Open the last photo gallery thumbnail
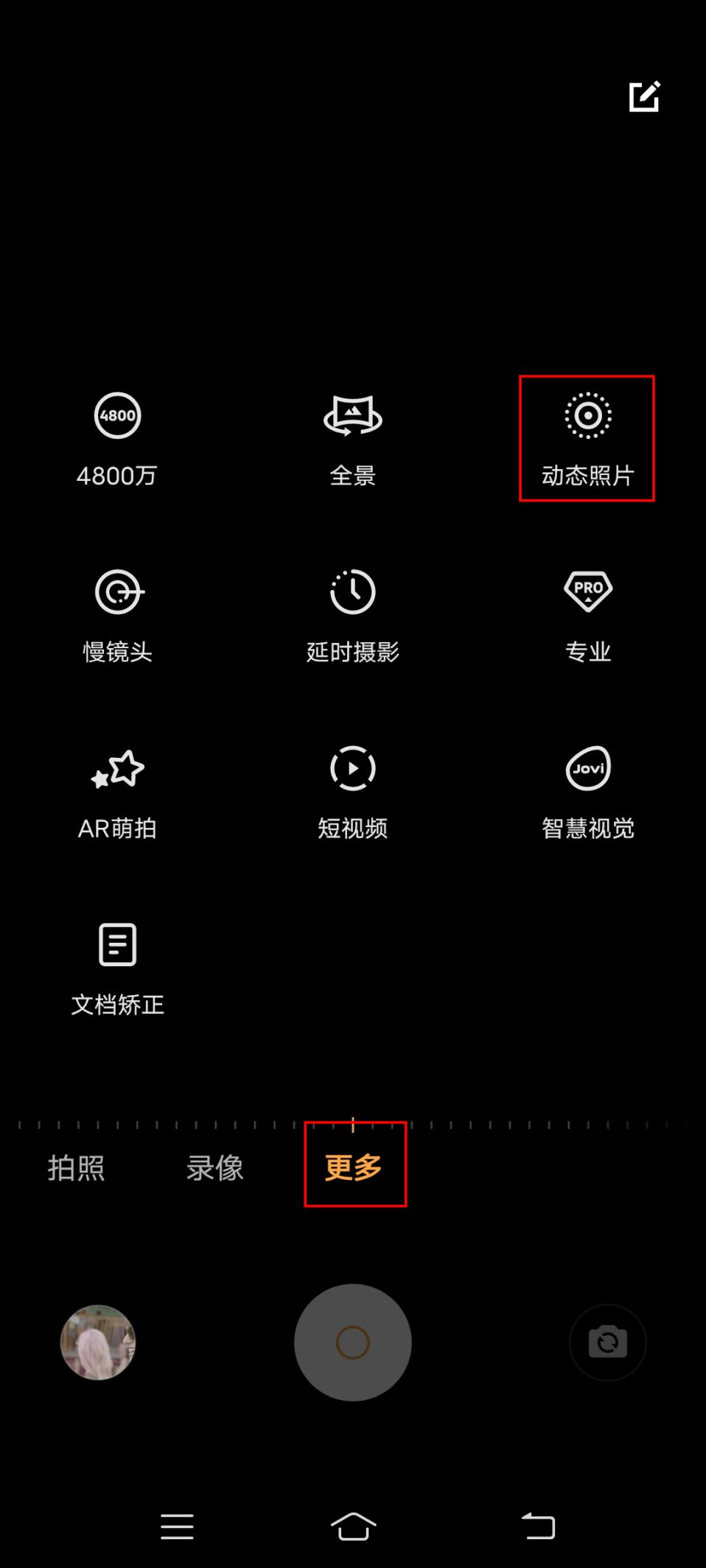Screen dimensions: 706x1568 click(98, 1342)
